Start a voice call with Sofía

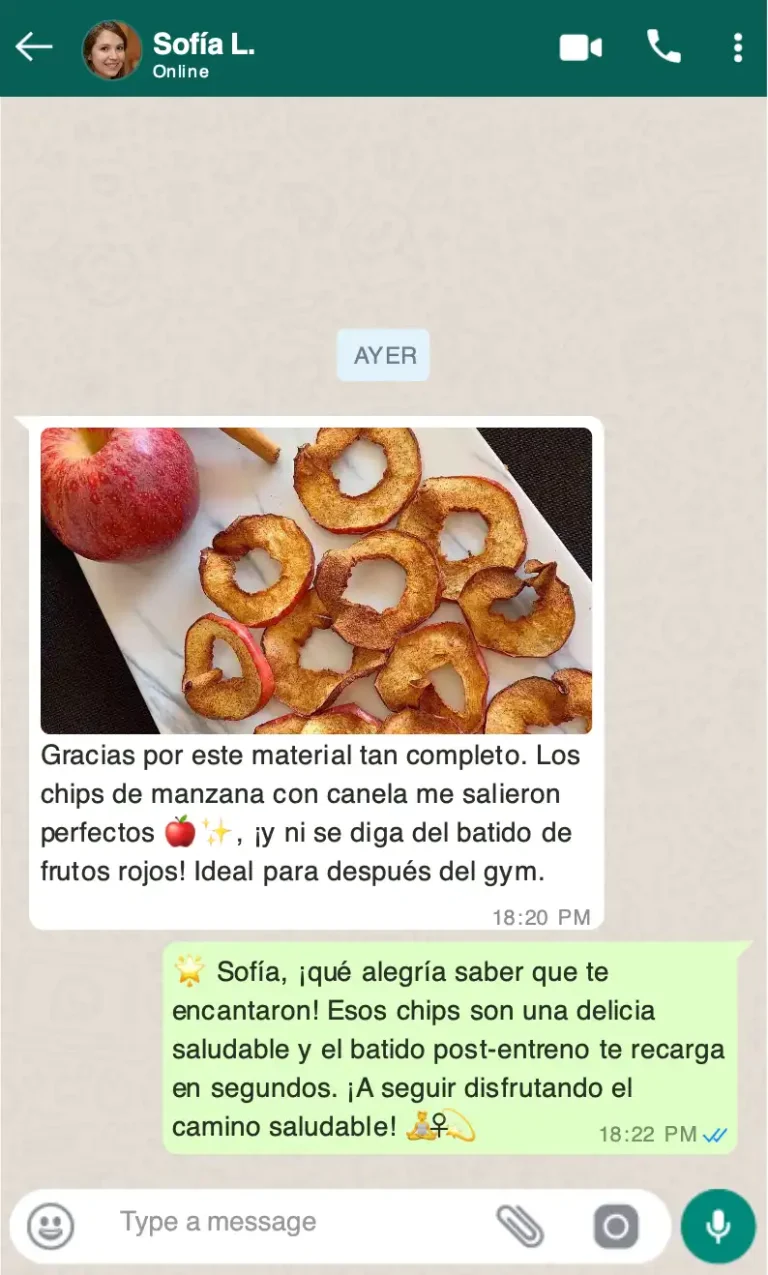click(x=663, y=47)
